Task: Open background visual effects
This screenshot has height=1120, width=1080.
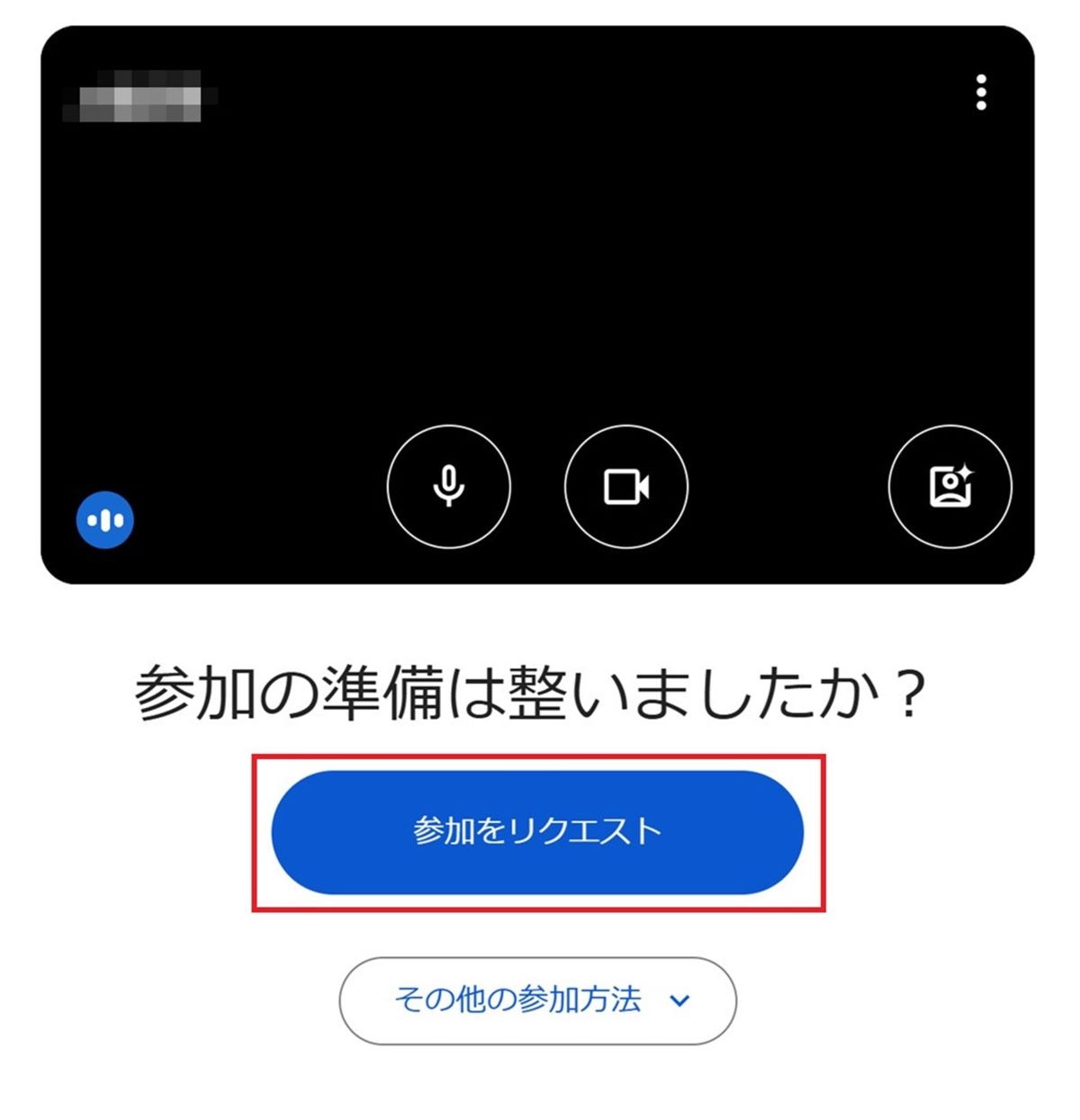Action: [949, 487]
